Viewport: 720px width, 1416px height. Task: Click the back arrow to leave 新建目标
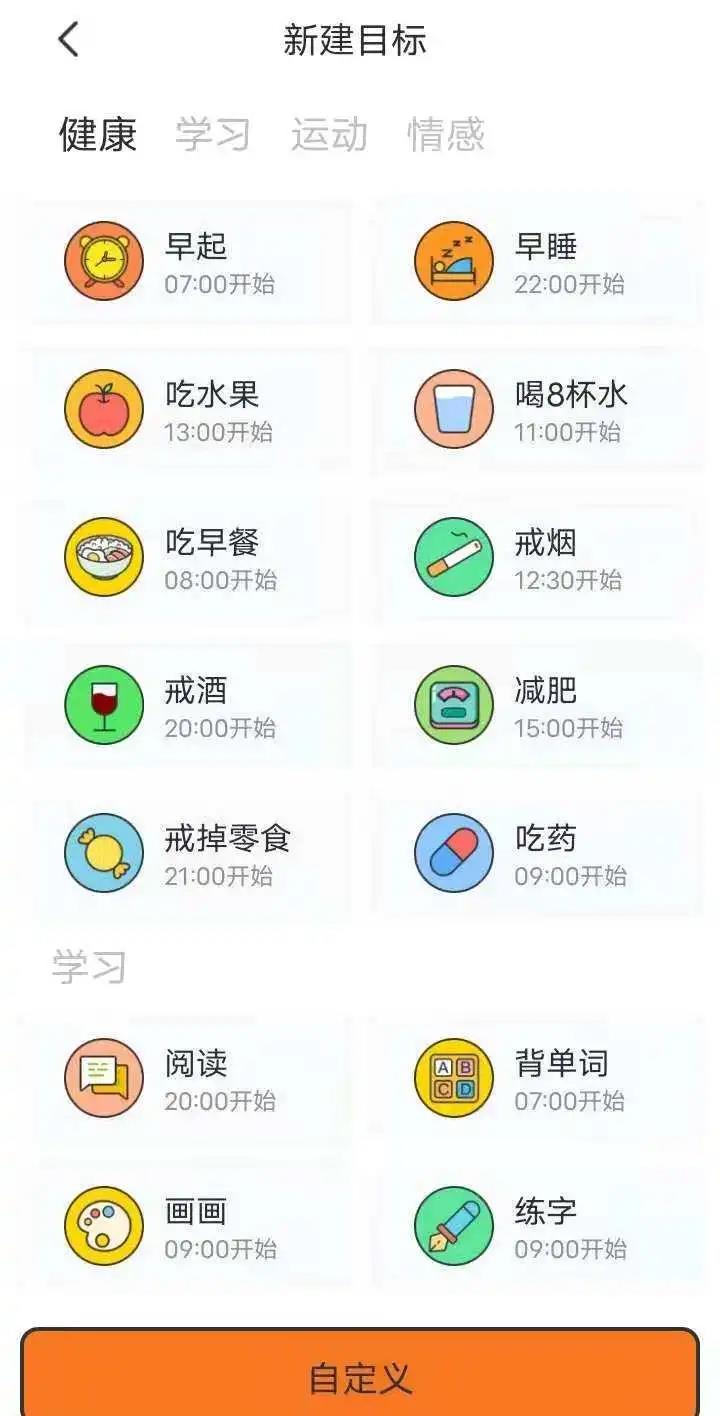[67, 38]
